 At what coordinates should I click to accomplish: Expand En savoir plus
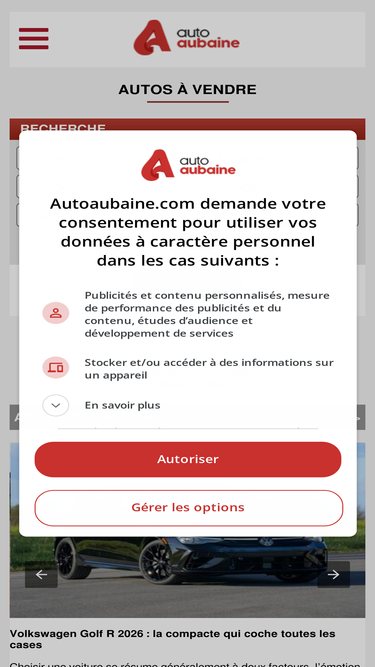pos(56,405)
